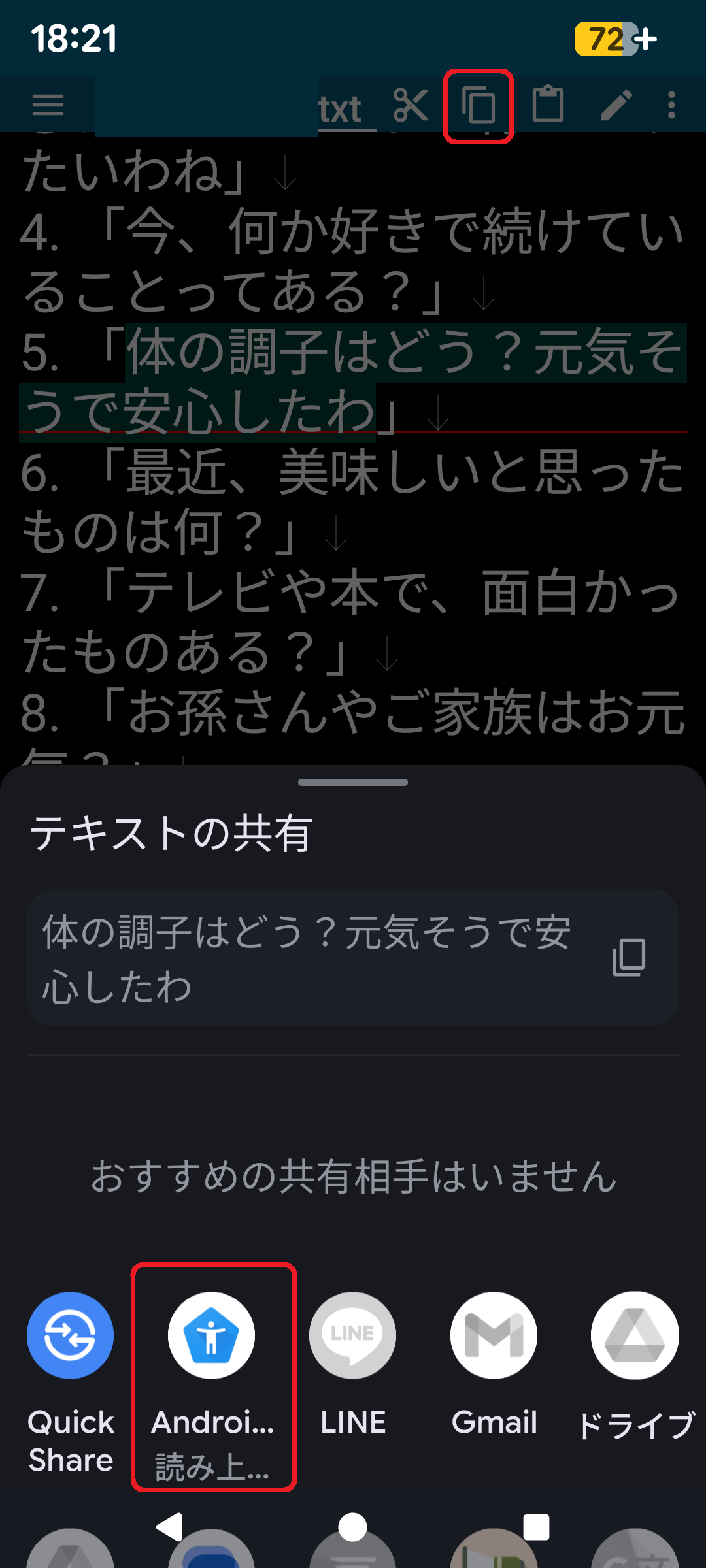Open the hamburger navigation menu
The height and width of the screenshot is (1568, 706).
coord(47,105)
